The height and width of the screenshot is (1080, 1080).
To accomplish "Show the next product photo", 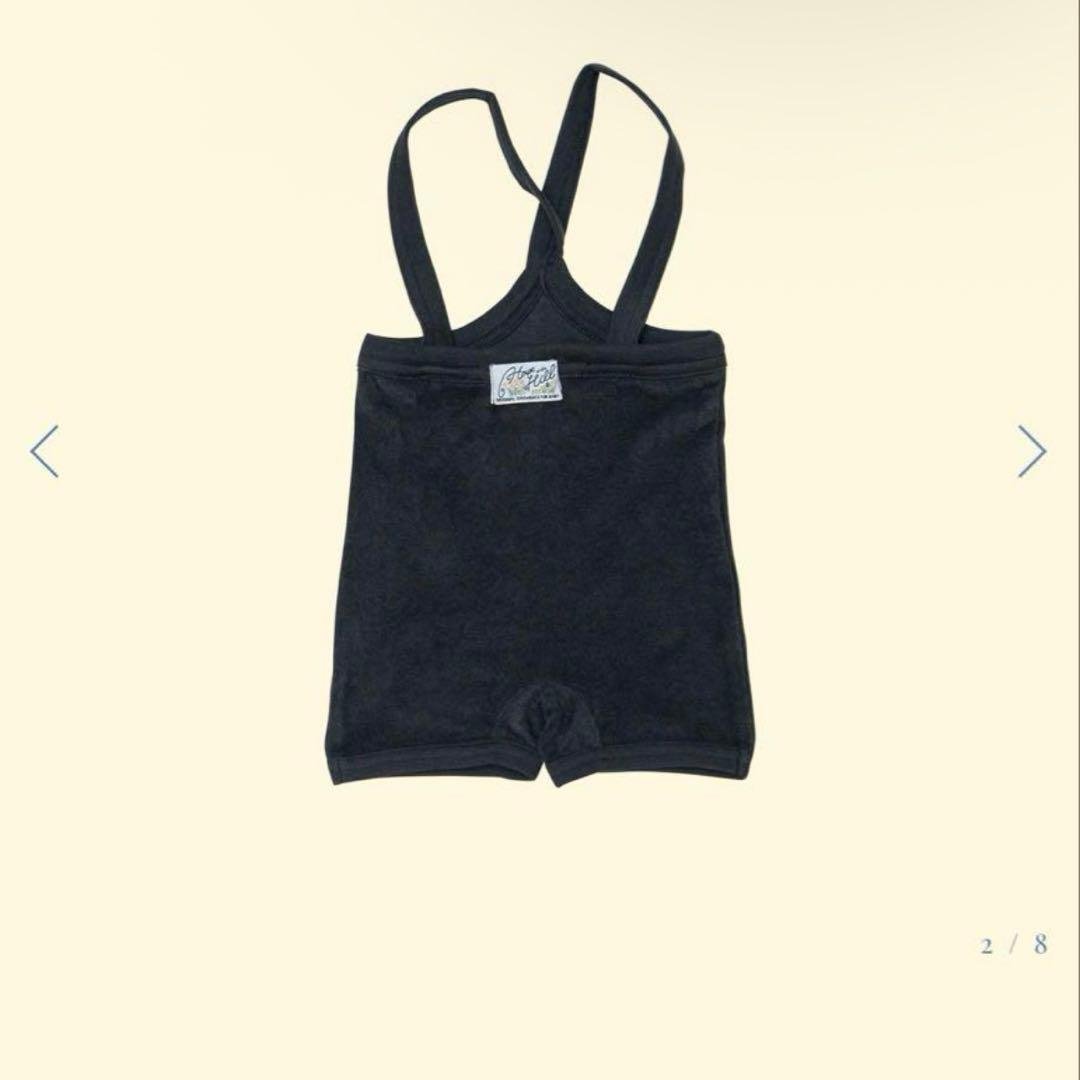I will [1032, 451].
